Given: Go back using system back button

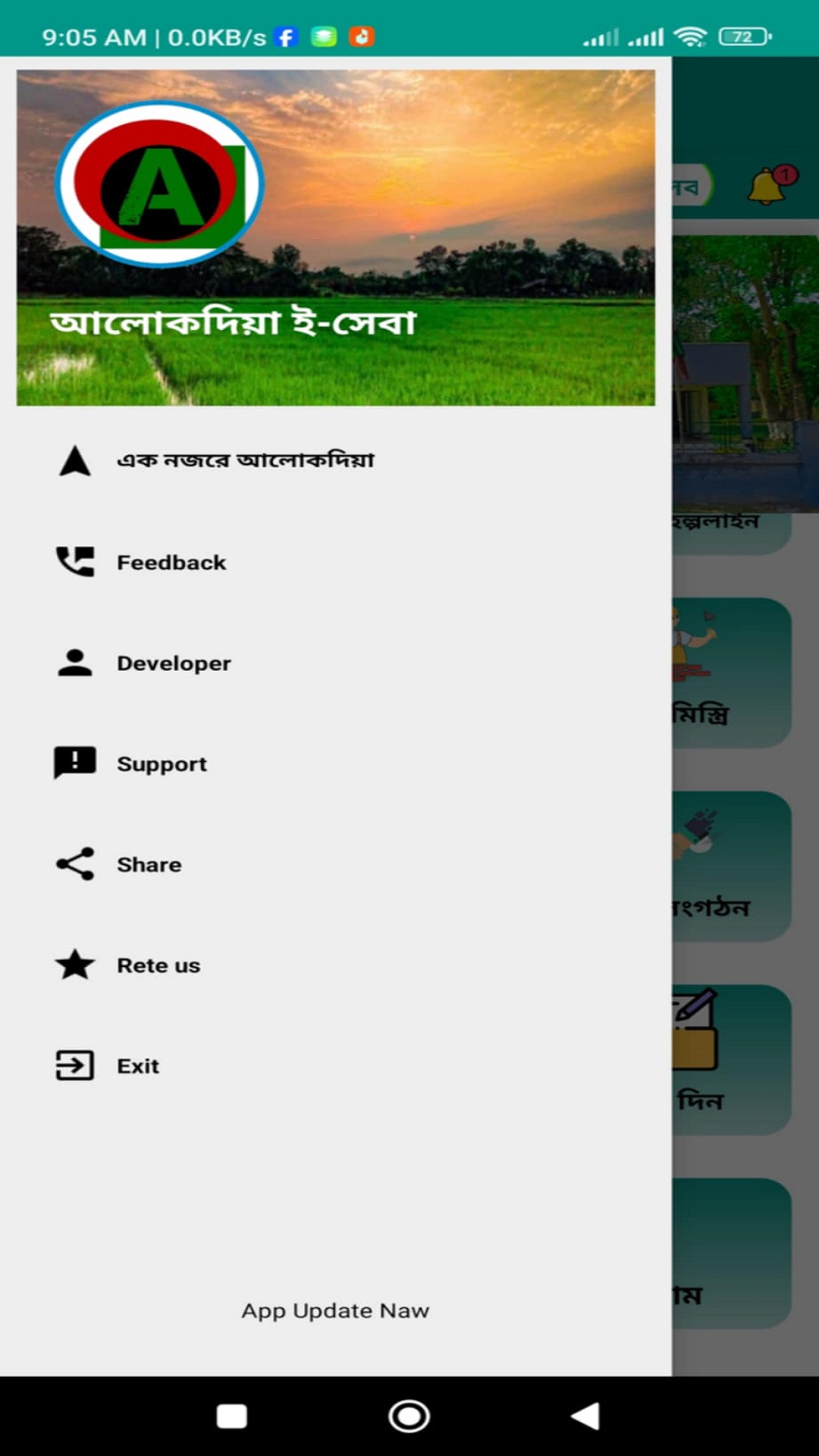Looking at the screenshot, I should (x=585, y=1416).
